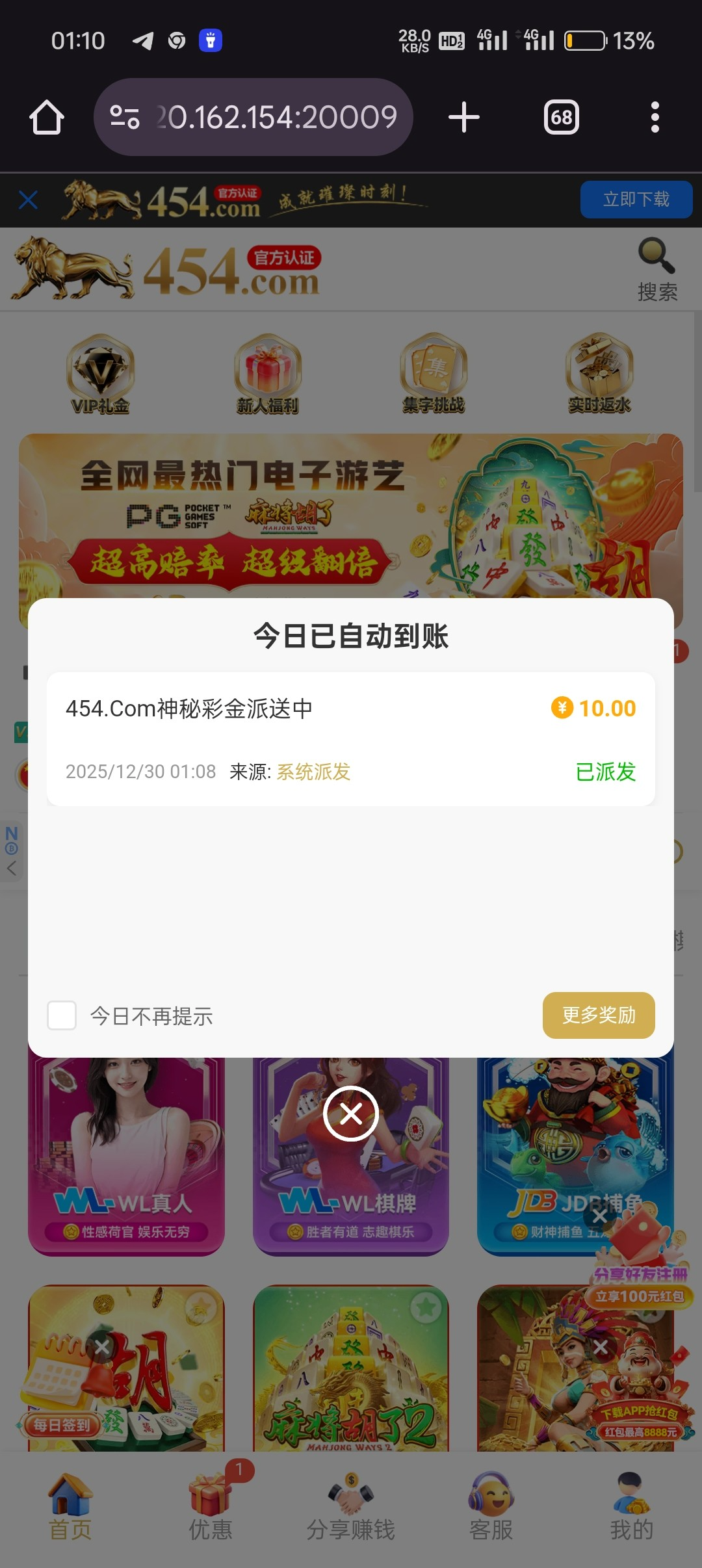Open the 454.Com神秘彩金派送中 reward entry
The height and width of the screenshot is (1568, 702).
tap(351, 739)
